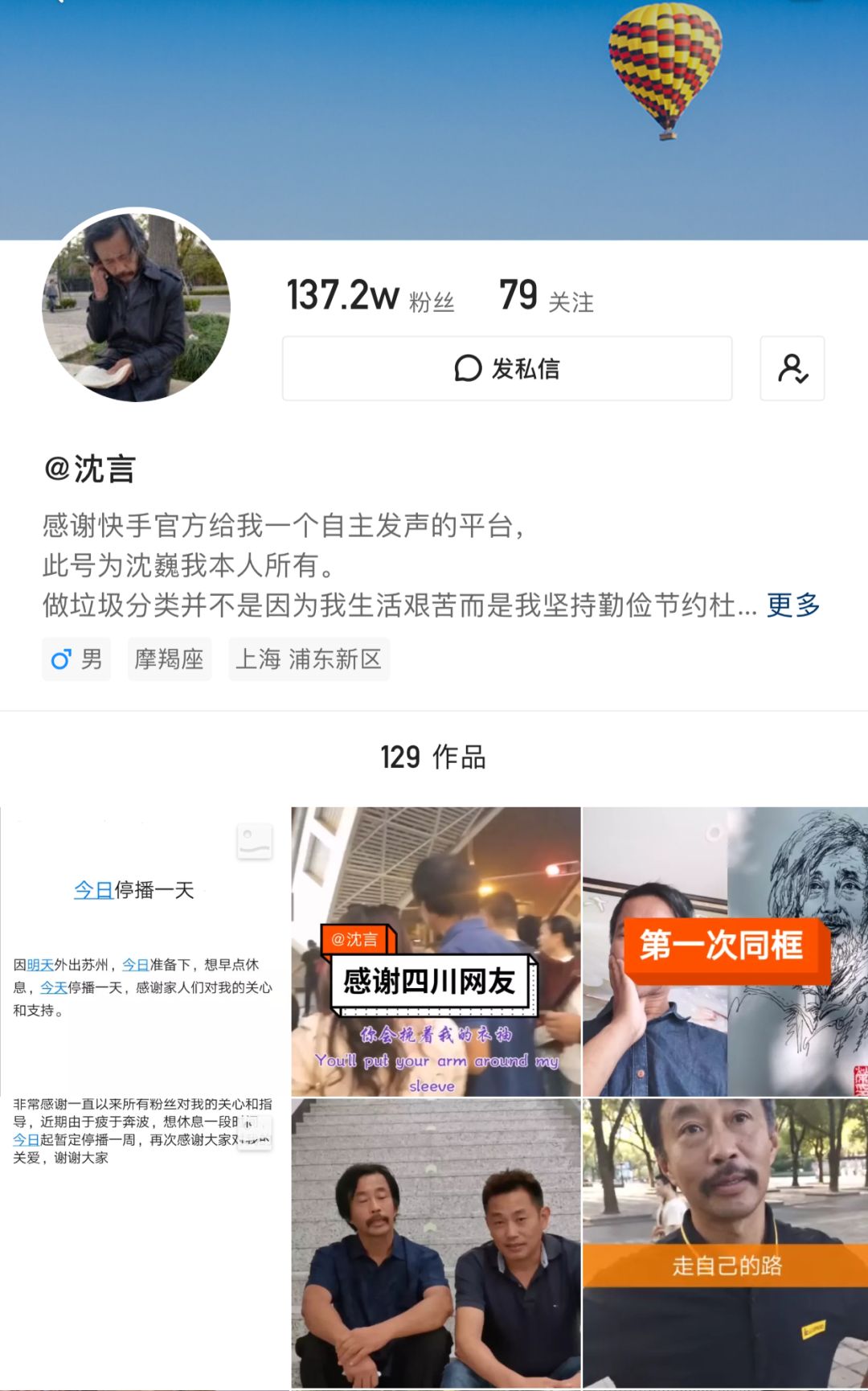Viewport: 868px width, 1391px height.
Task: Open the 暂定停播一周 notice post
Action: [x=145, y=1242]
